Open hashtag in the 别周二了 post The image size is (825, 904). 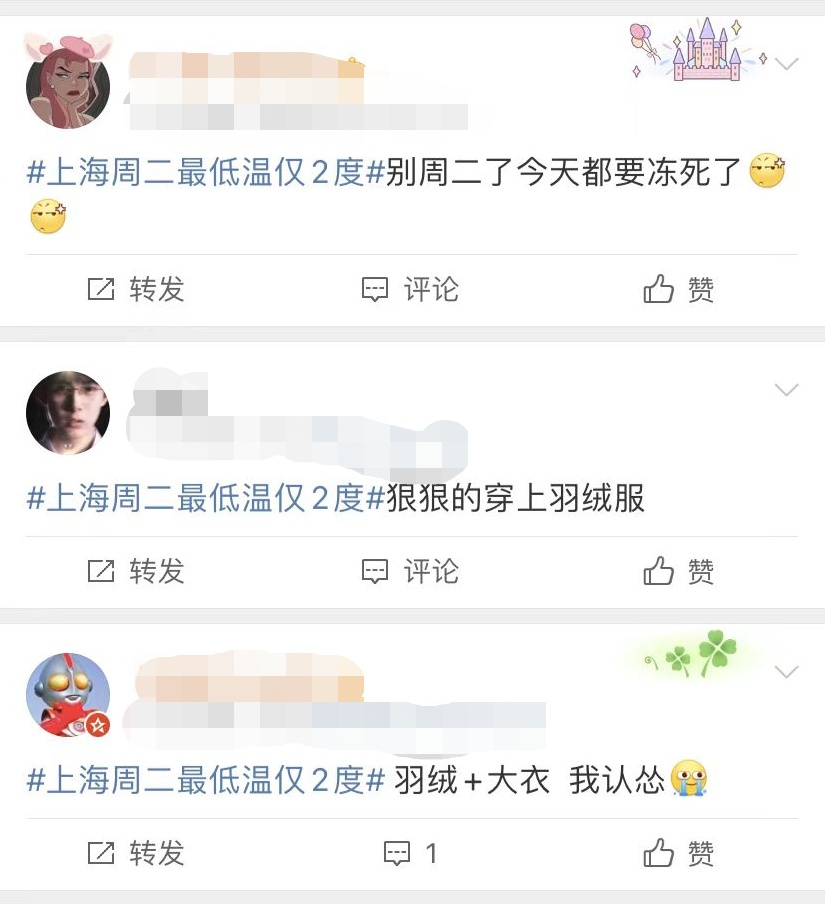click(205, 172)
